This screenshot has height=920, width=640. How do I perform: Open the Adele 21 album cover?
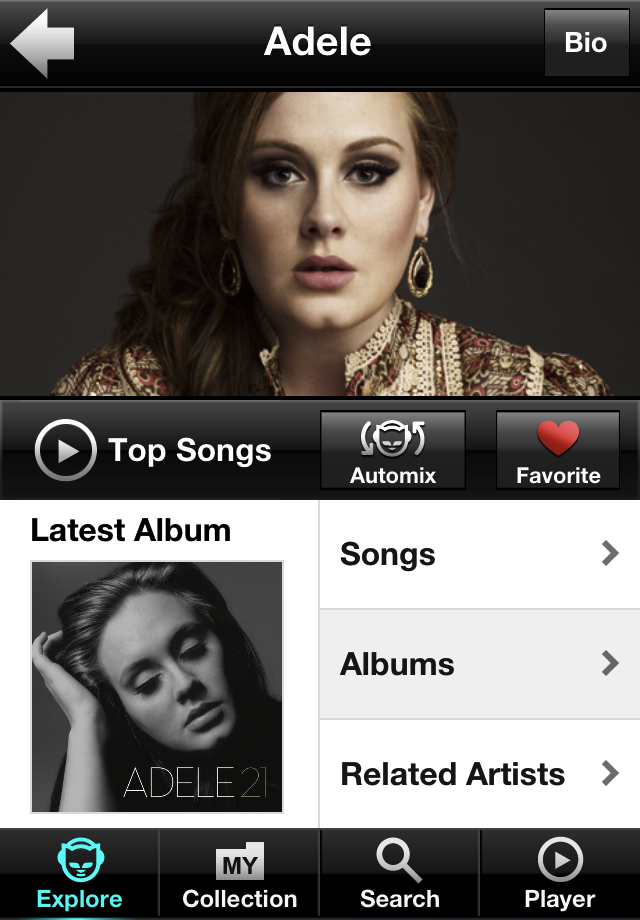[157, 686]
